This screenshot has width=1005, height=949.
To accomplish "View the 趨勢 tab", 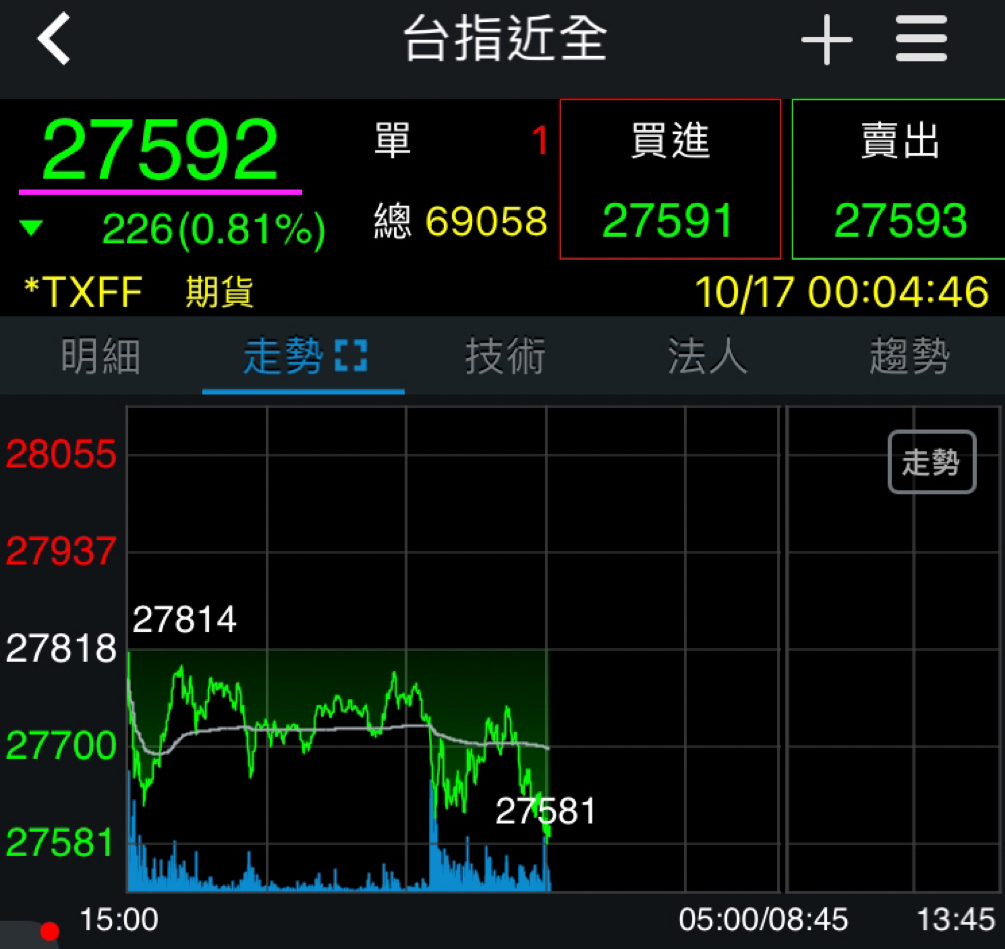I will point(908,356).
